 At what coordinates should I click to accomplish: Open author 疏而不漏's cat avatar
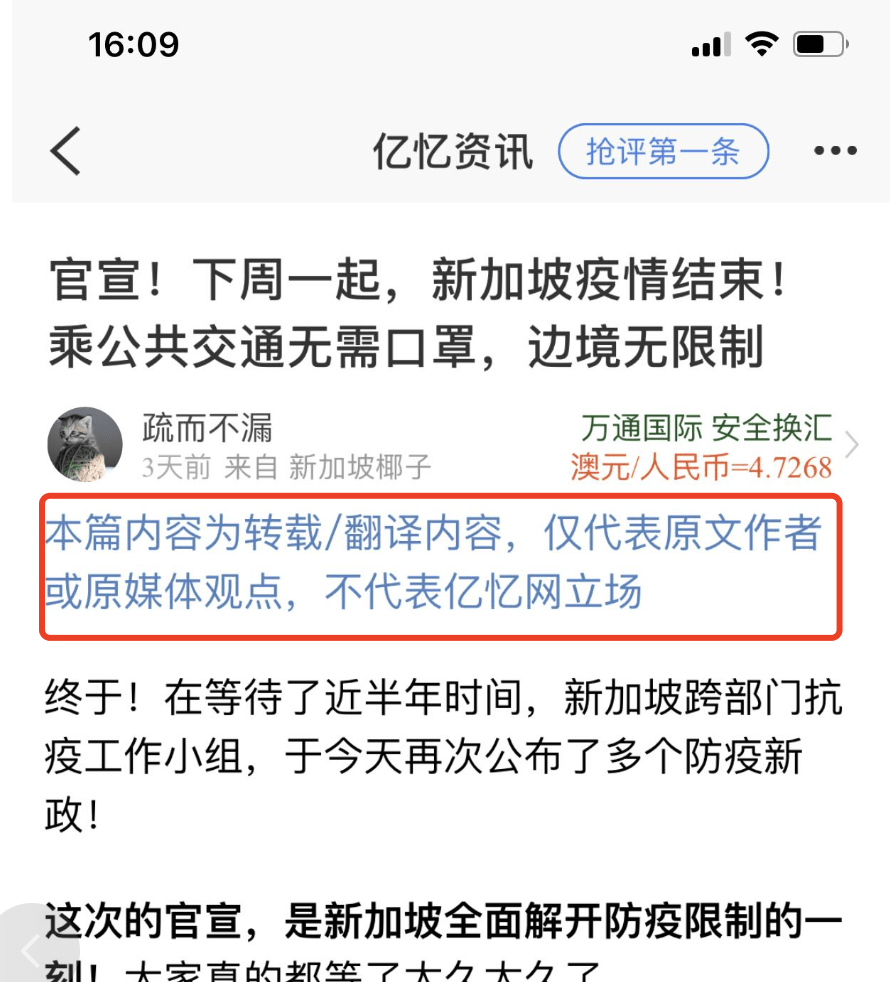pyautogui.click(x=85, y=445)
